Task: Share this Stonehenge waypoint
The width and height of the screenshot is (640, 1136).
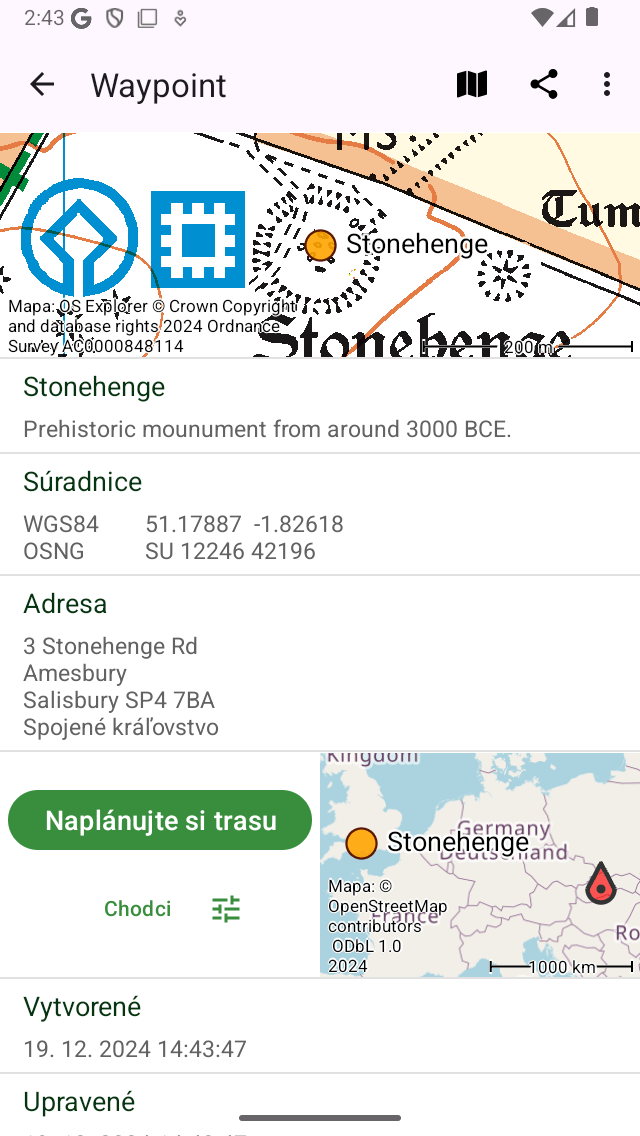Action: coord(544,85)
